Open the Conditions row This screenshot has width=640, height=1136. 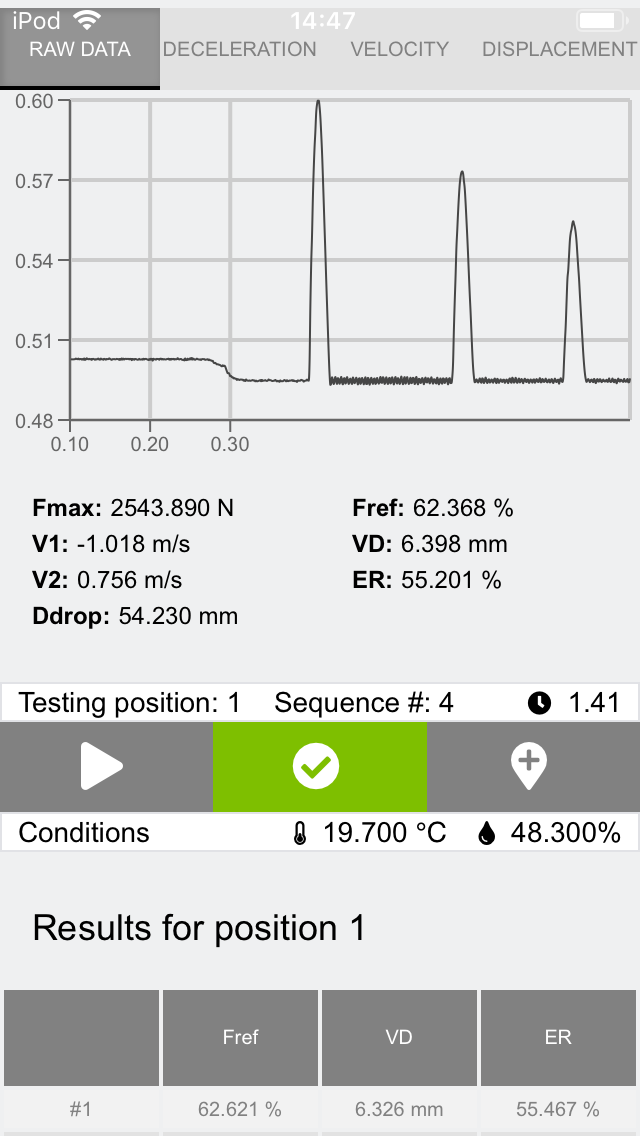point(320,832)
